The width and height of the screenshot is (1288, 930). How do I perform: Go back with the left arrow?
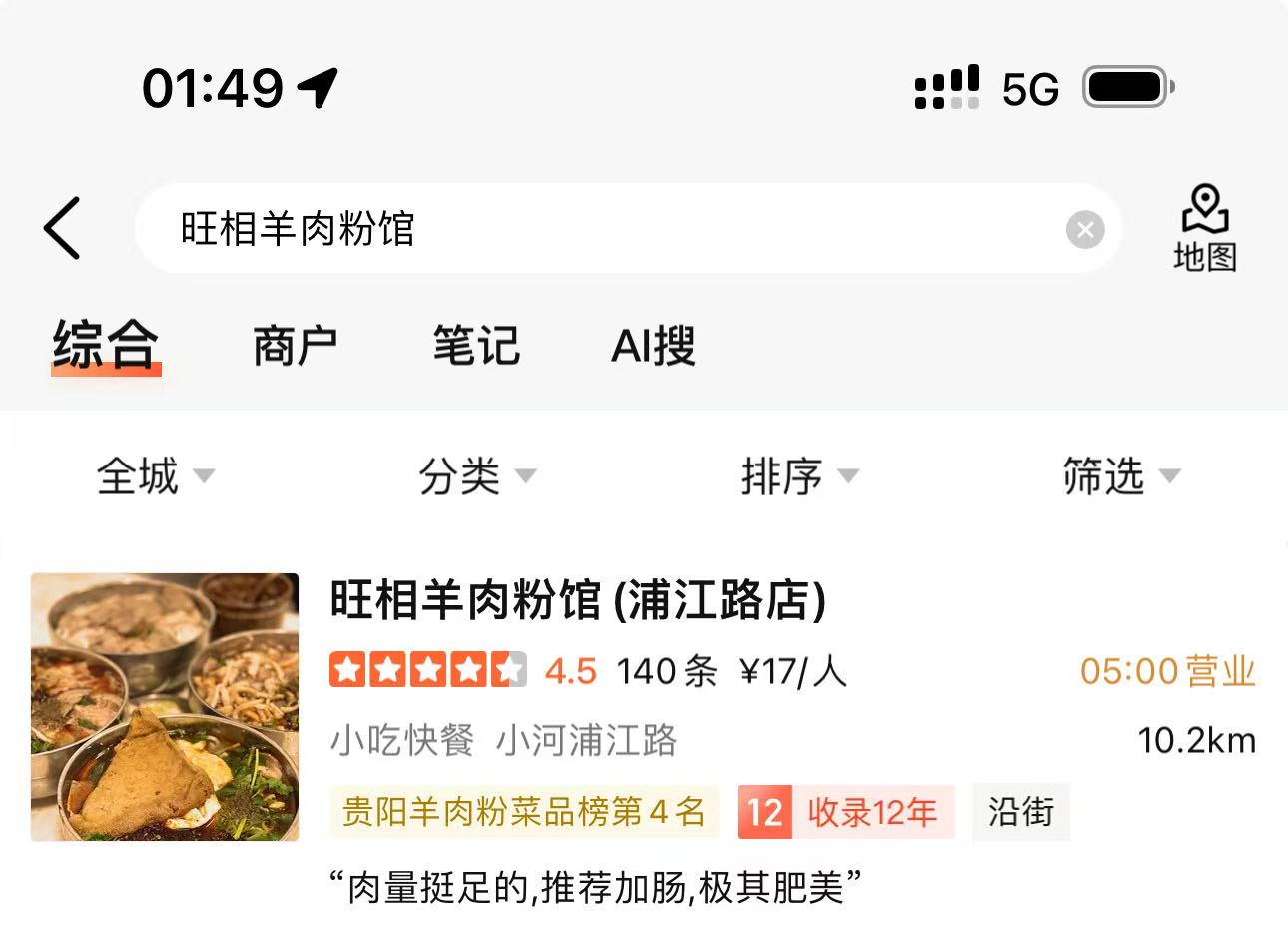point(62,228)
